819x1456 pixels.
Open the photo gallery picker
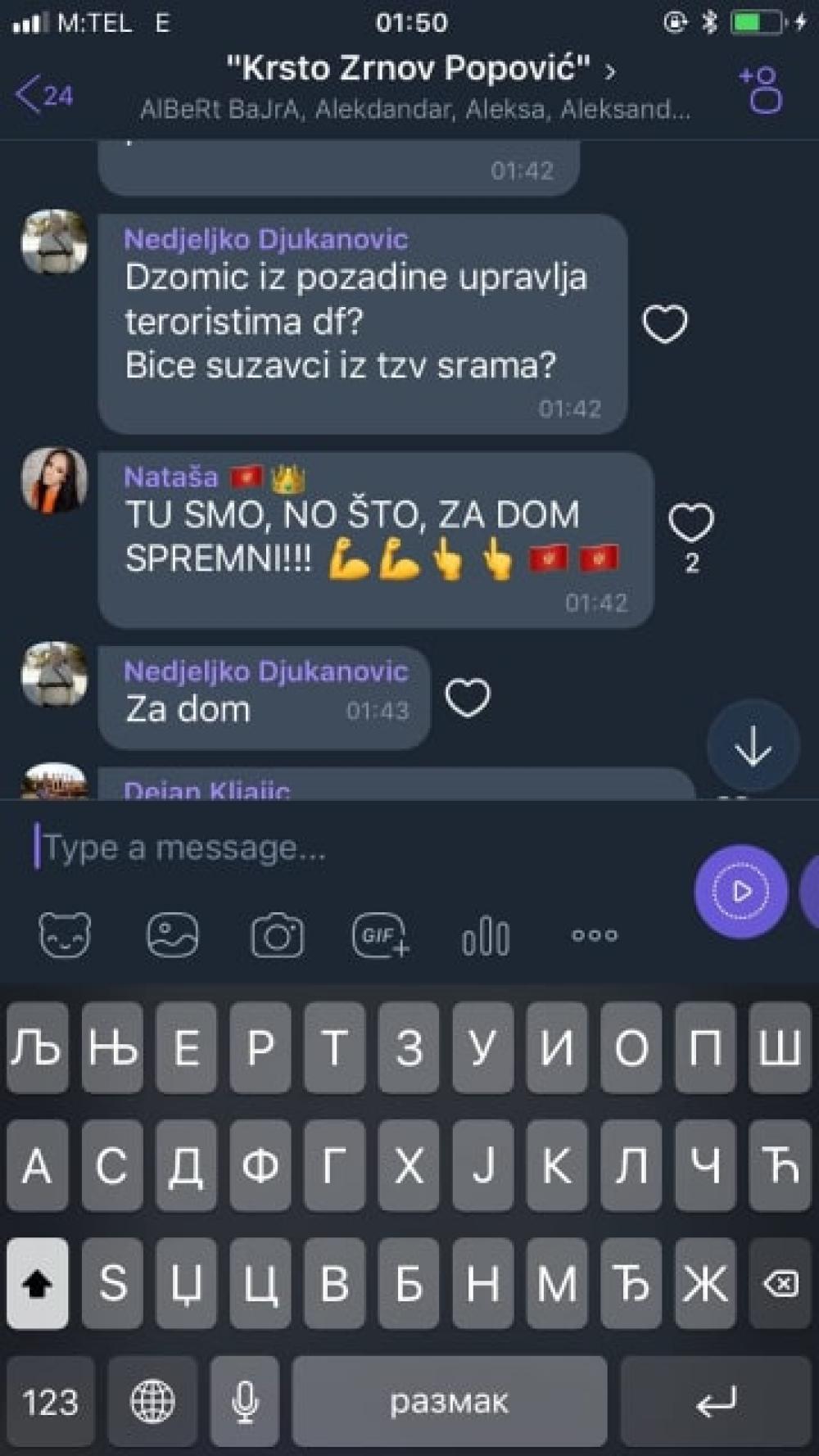[x=172, y=935]
